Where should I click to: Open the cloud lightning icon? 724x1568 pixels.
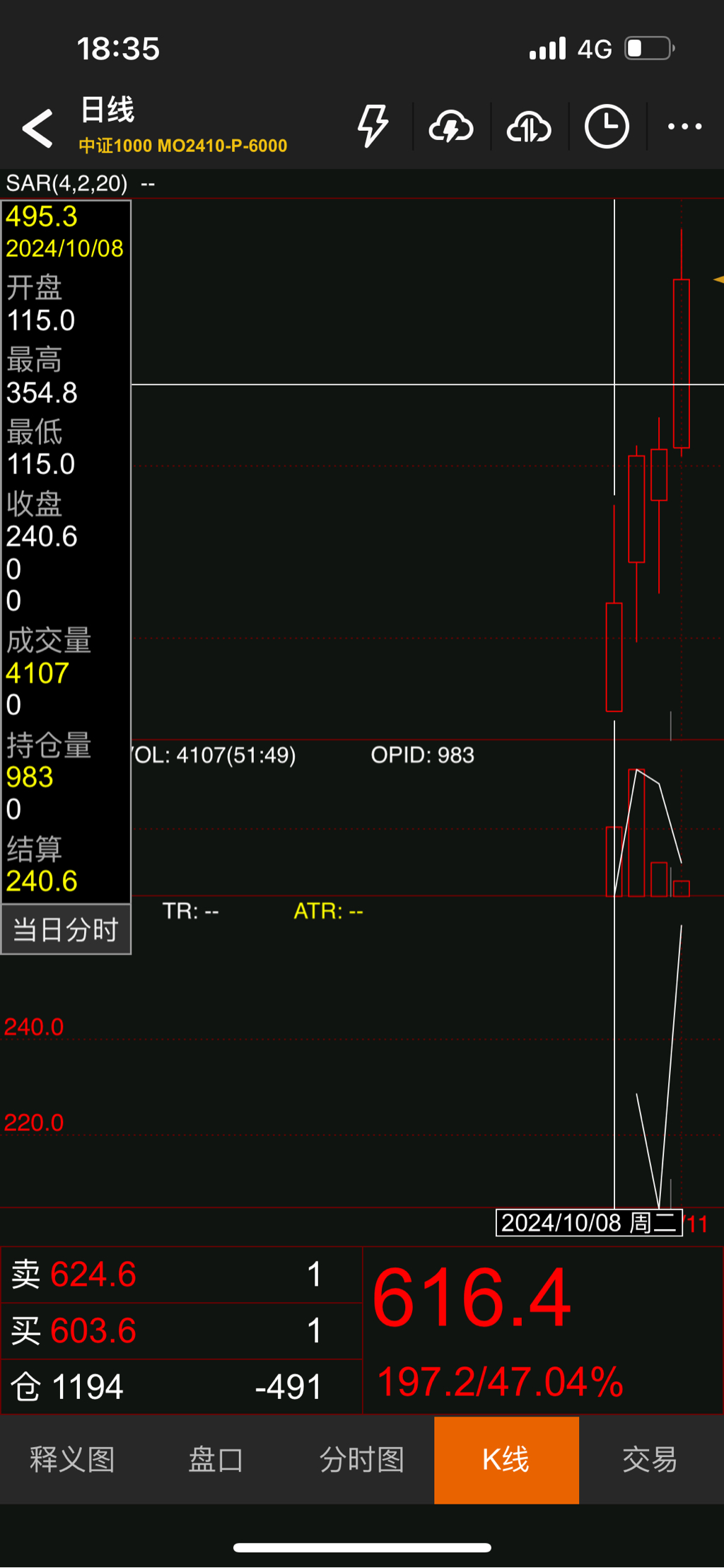click(451, 127)
